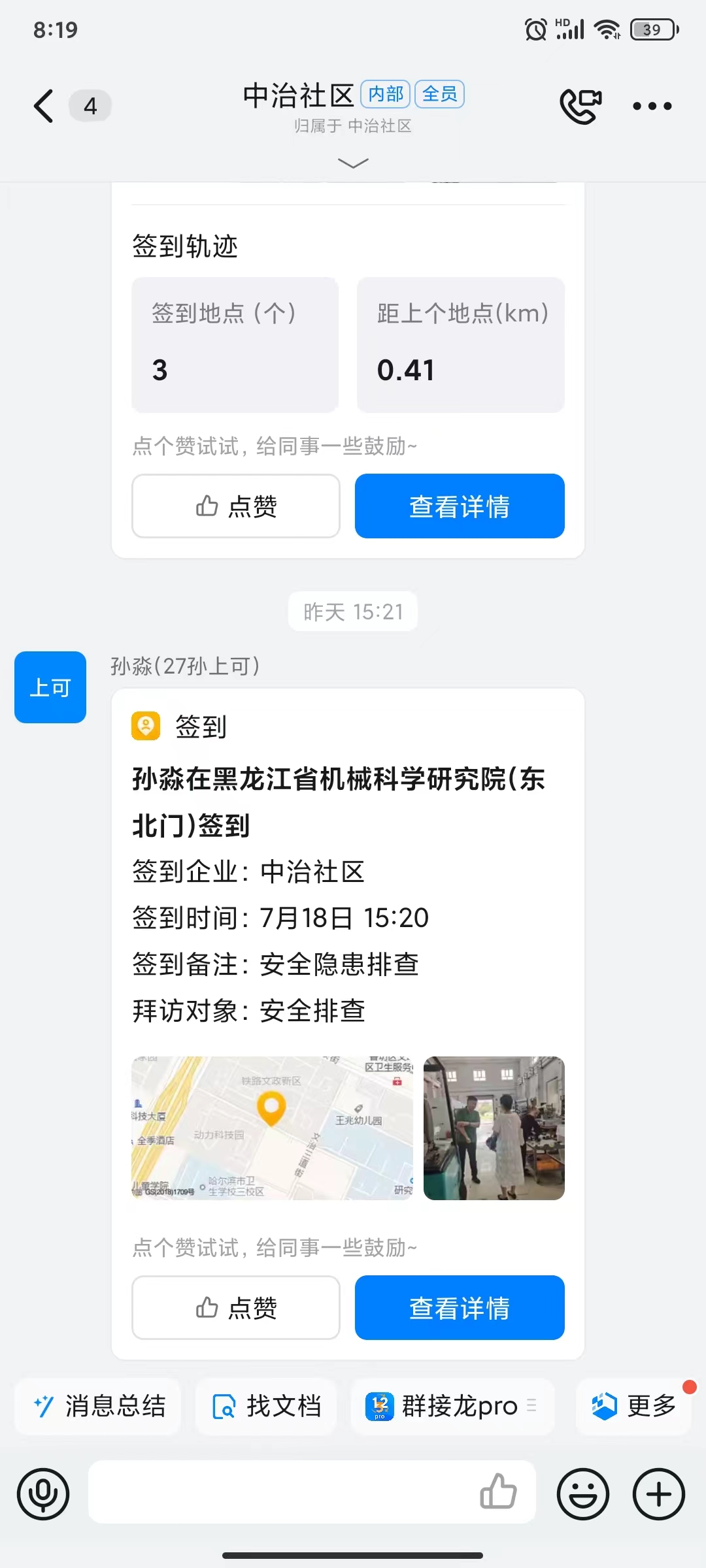Tap the message input field

pyautogui.click(x=294, y=1493)
